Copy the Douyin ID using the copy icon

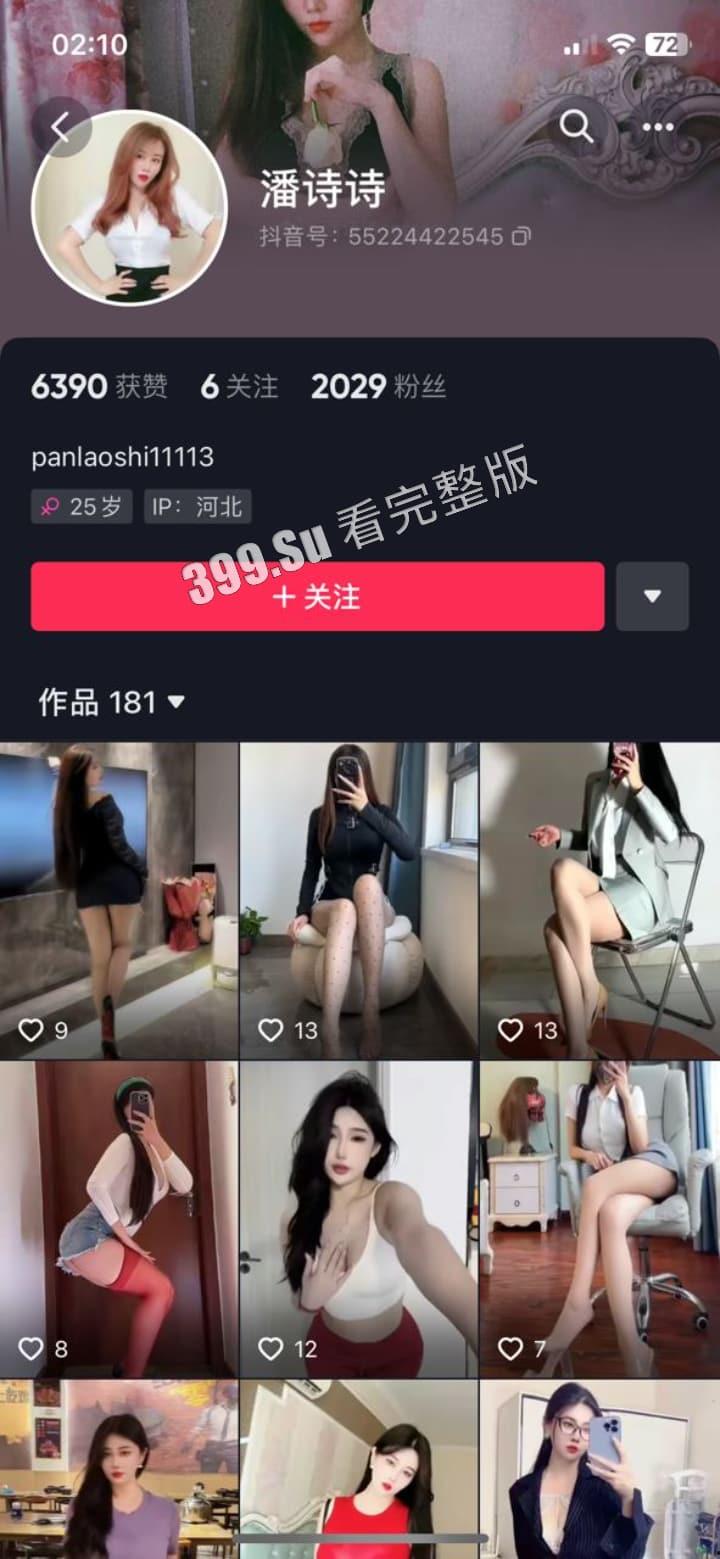[x=522, y=238]
